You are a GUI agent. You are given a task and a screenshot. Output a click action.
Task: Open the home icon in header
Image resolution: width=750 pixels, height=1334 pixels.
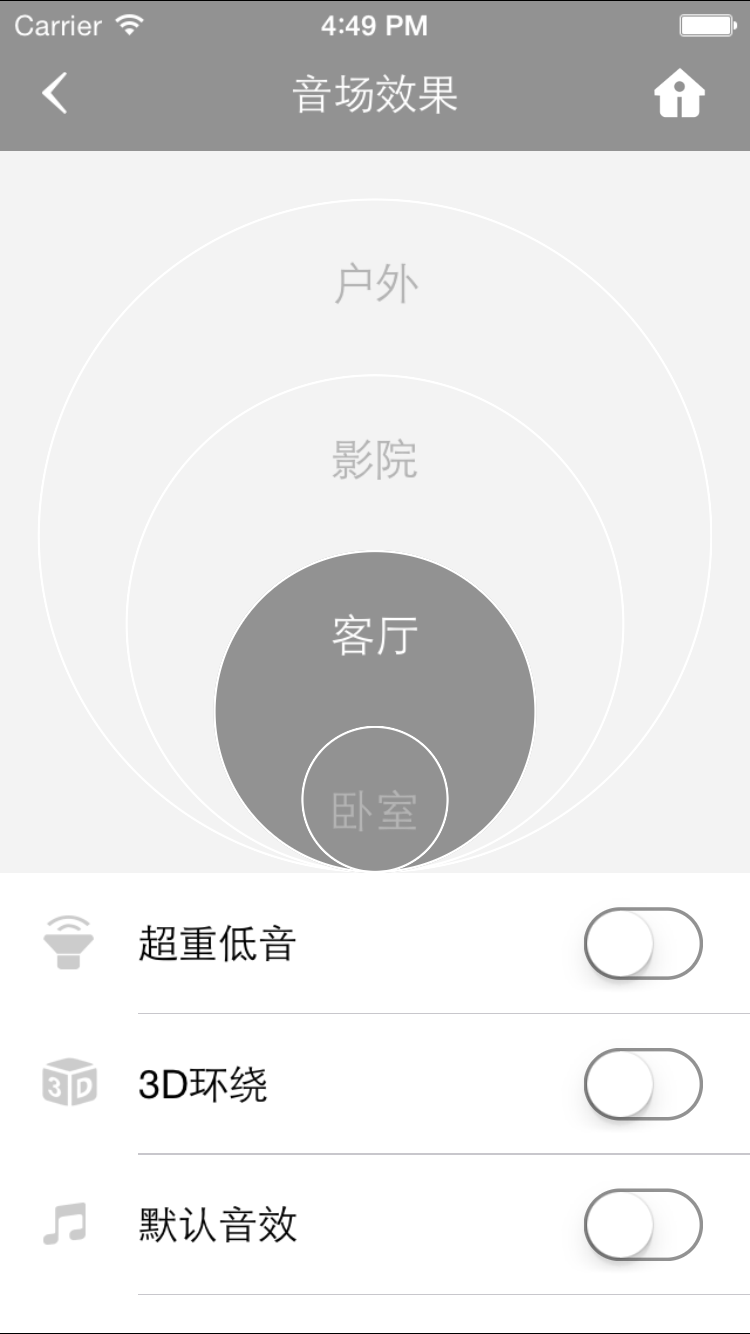(680, 94)
